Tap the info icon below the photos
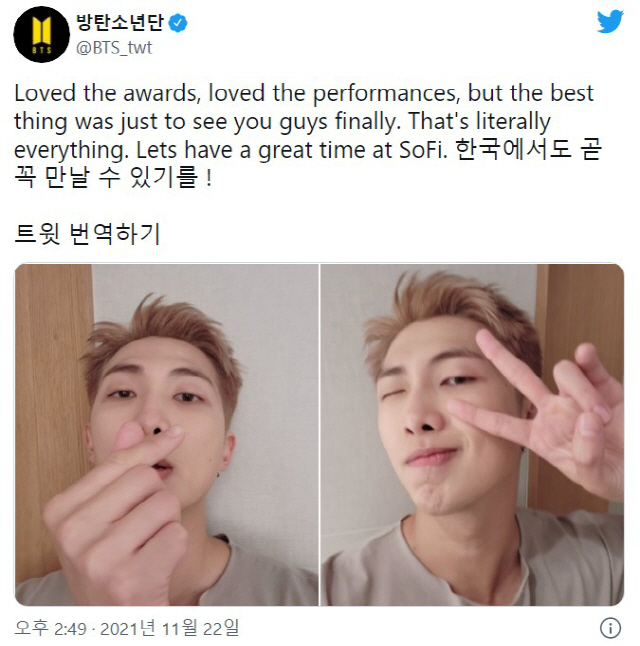This screenshot has width=640, height=646. (609, 628)
